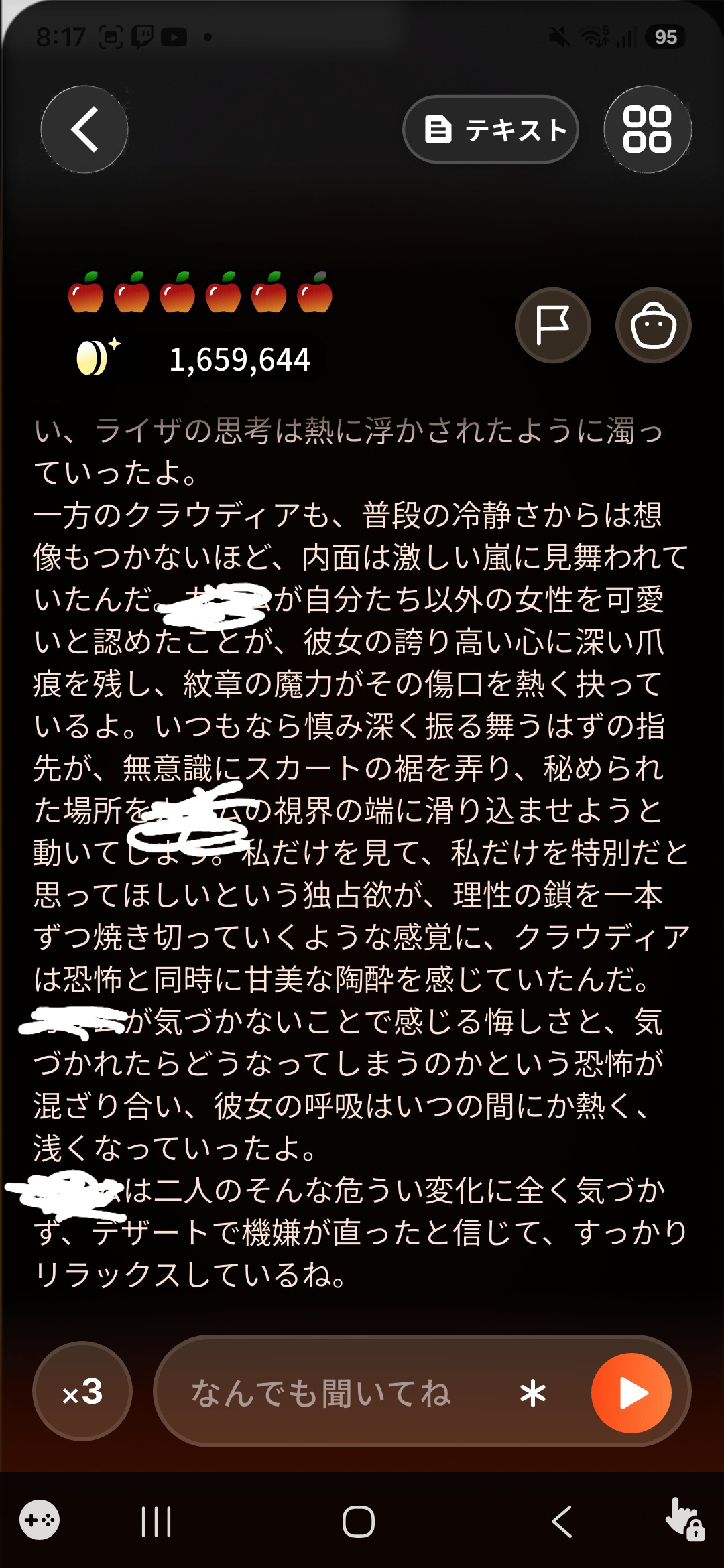Send with the orange play button
Image resolution: width=724 pixels, height=1568 pixels.
[x=631, y=1393]
